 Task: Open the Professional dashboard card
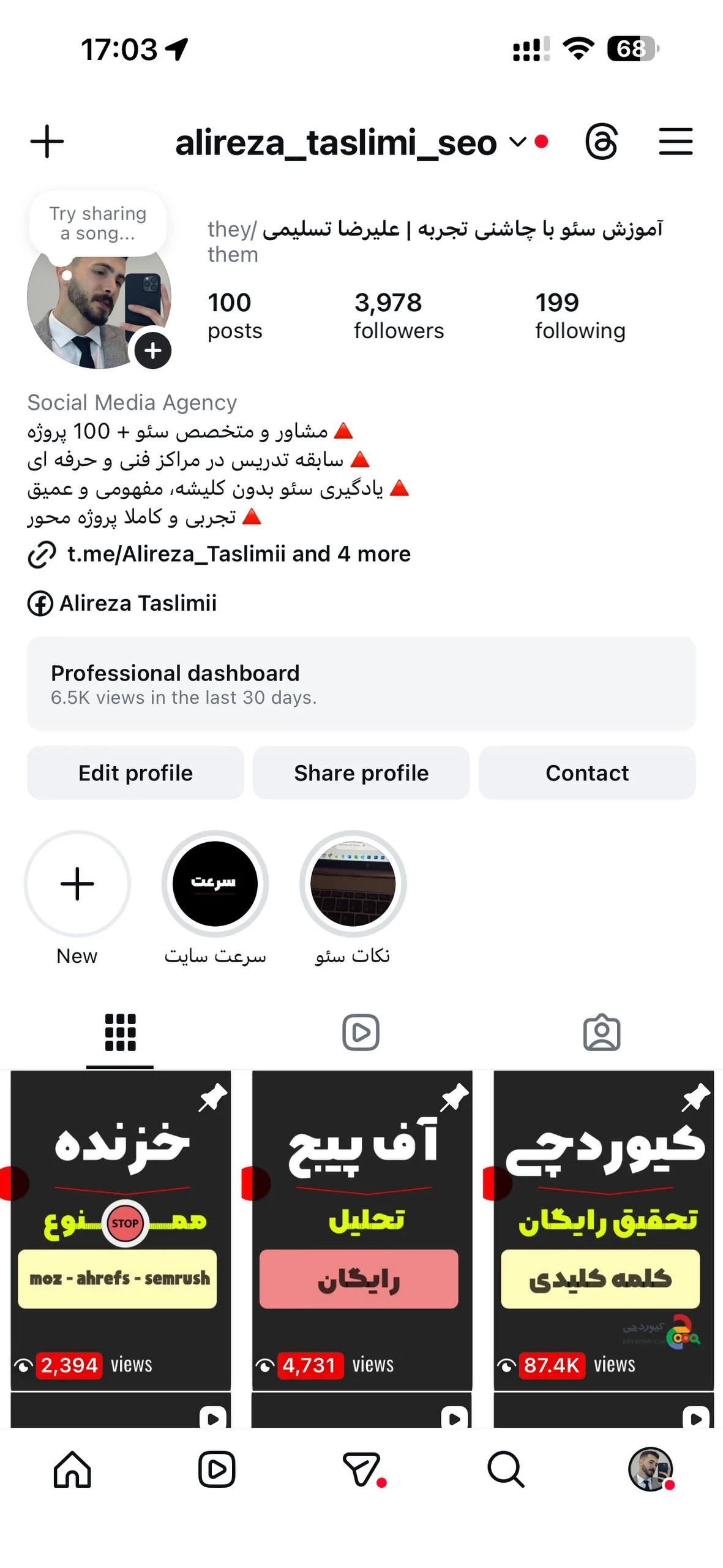(x=361, y=684)
